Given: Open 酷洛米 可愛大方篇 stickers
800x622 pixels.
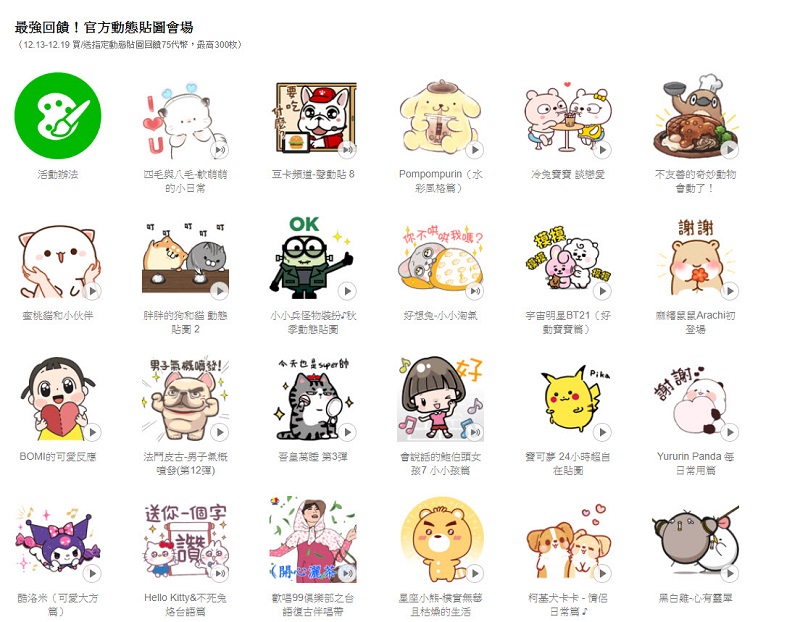Looking at the screenshot, I should point(58,540).
